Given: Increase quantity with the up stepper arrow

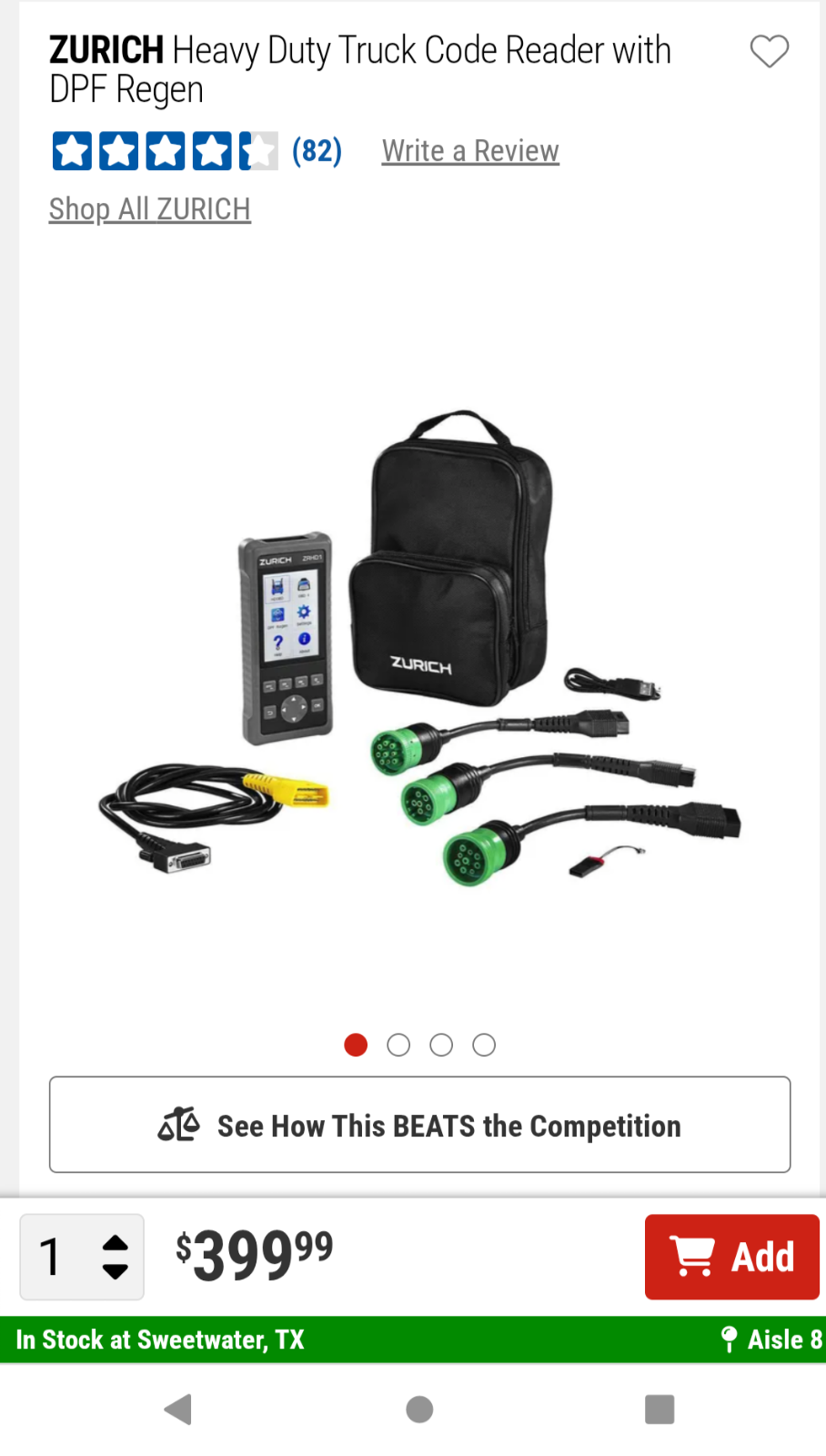Looking at the screenshot, I should [x=116, y=1244].
